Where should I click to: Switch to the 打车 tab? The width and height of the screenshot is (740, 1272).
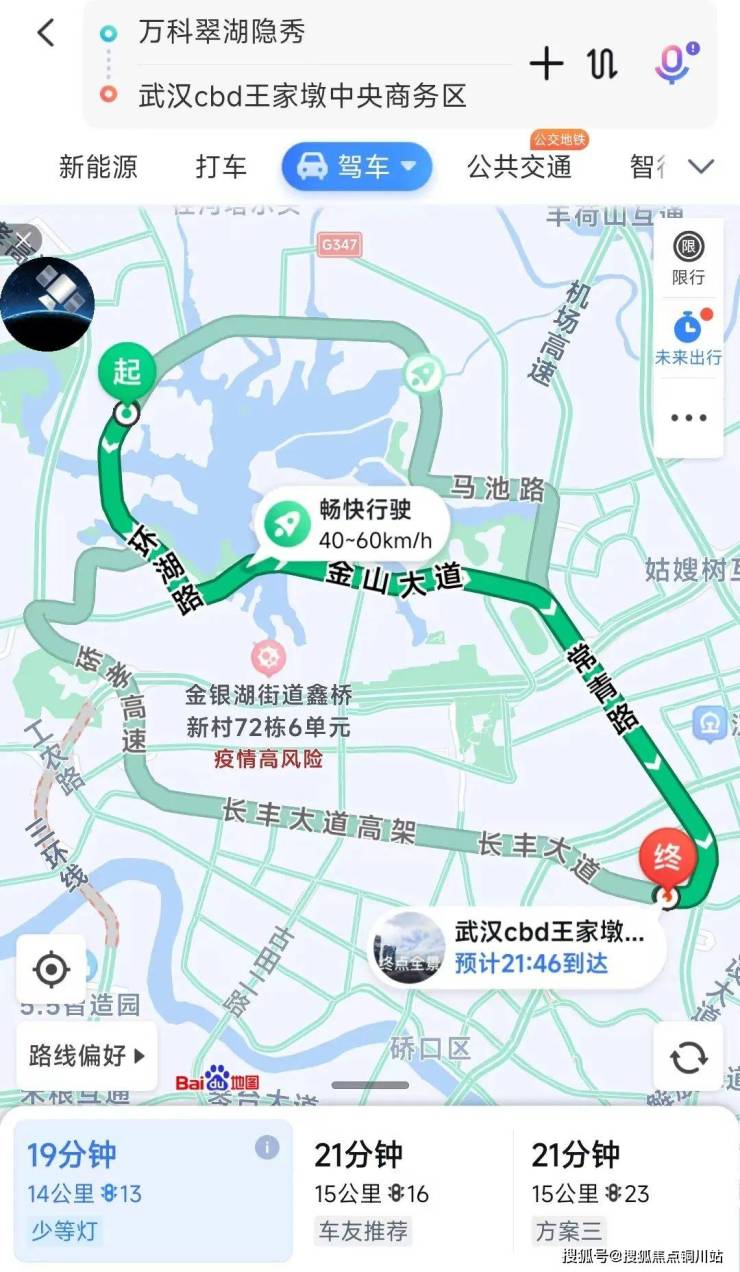221,166
